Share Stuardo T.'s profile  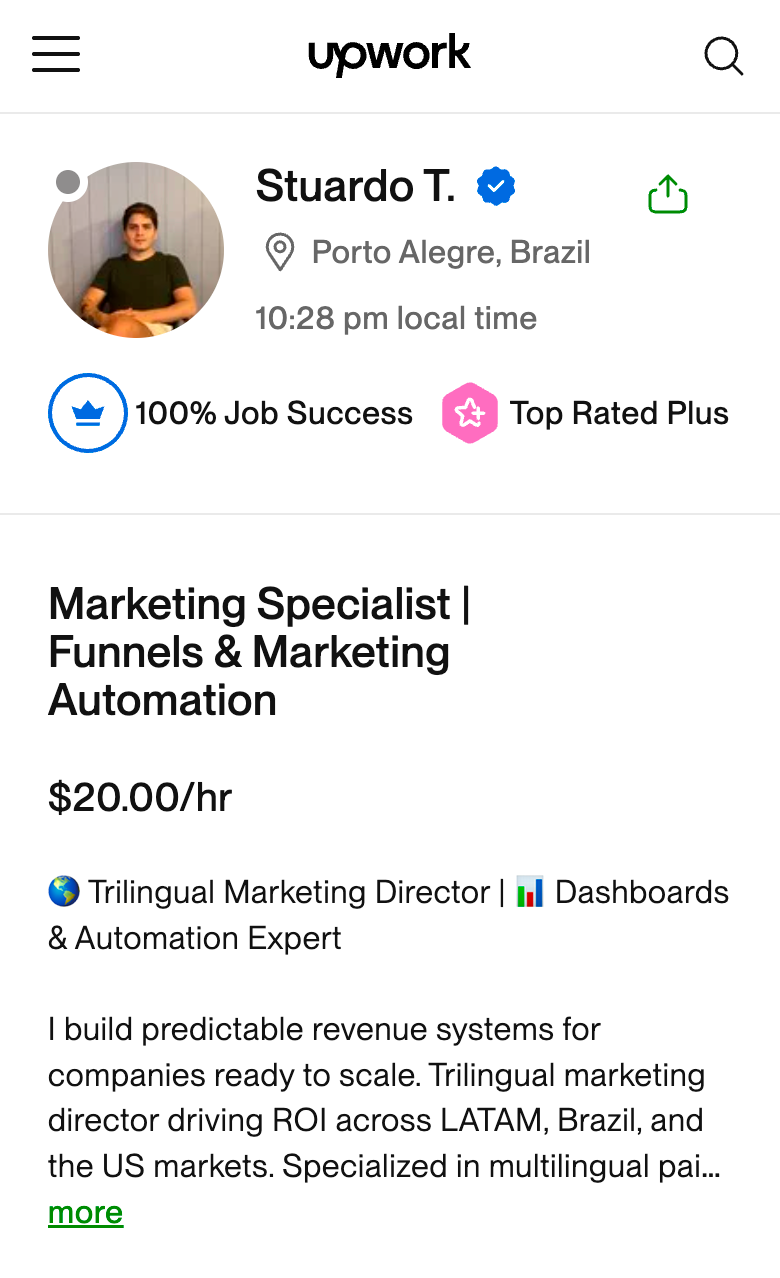point(668,194)
